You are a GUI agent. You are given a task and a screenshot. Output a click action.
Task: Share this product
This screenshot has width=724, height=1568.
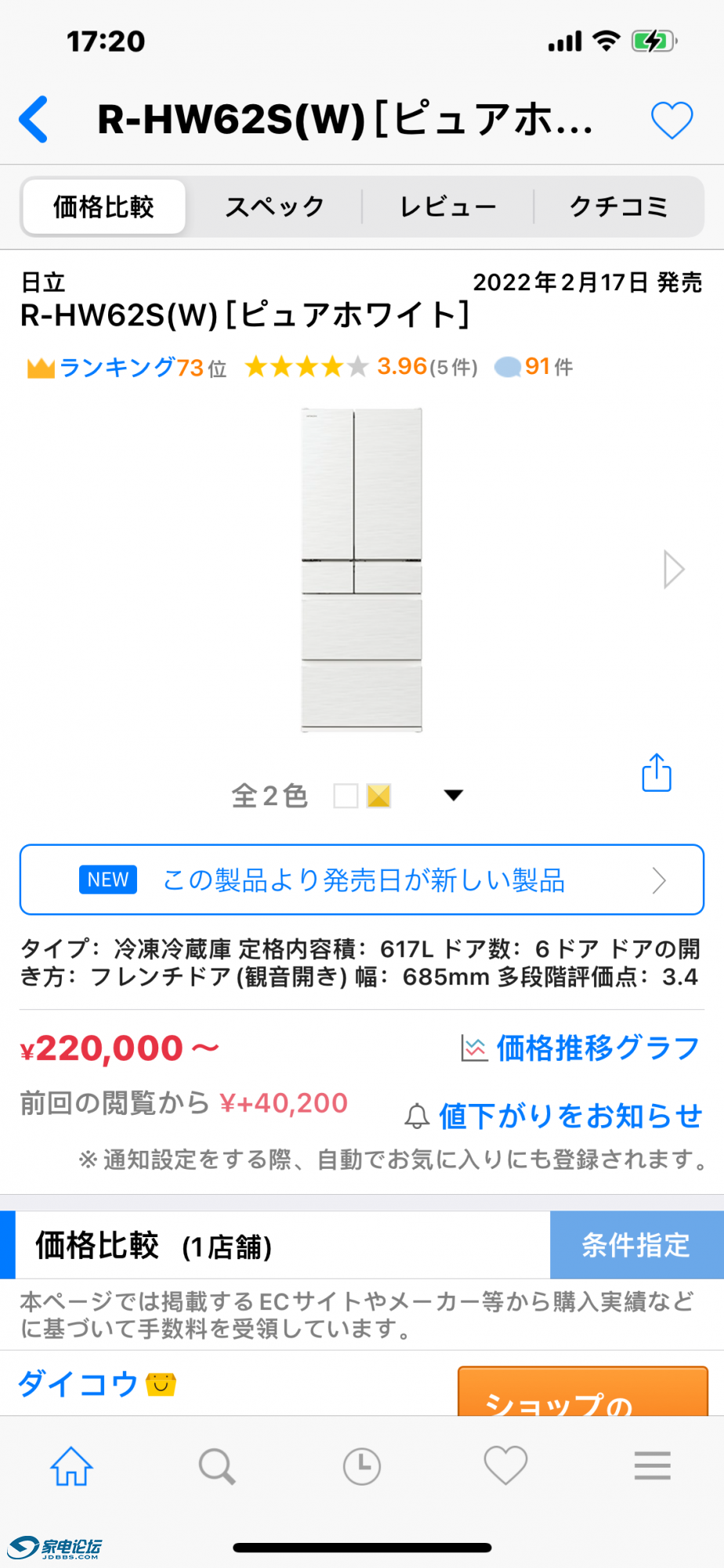657,773
